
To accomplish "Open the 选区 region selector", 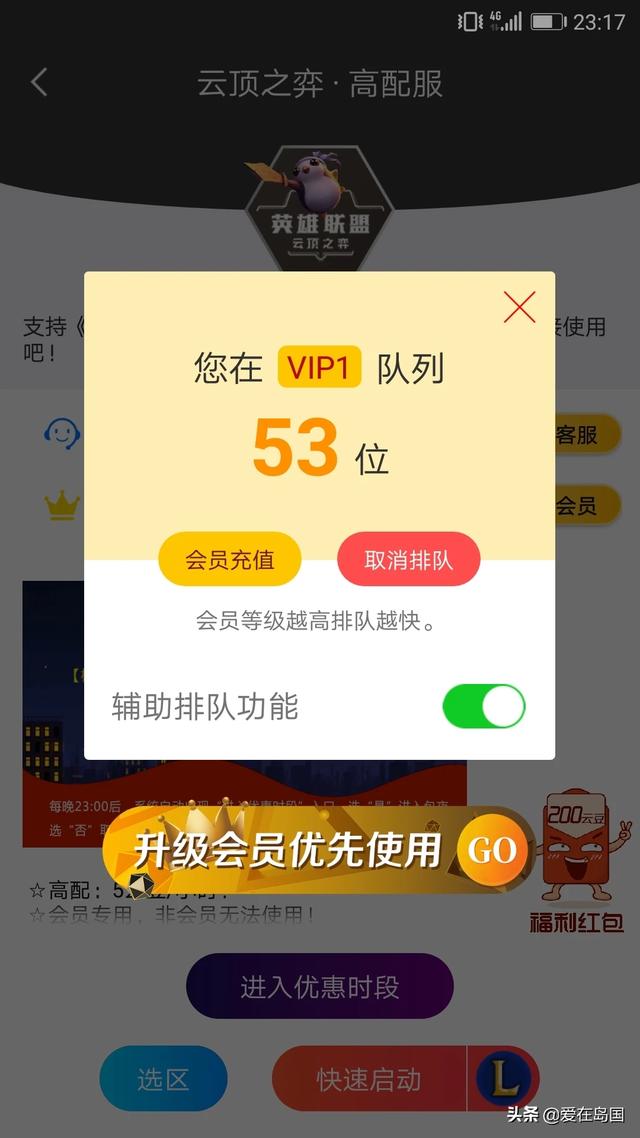I will click(x=163, y=1079).
